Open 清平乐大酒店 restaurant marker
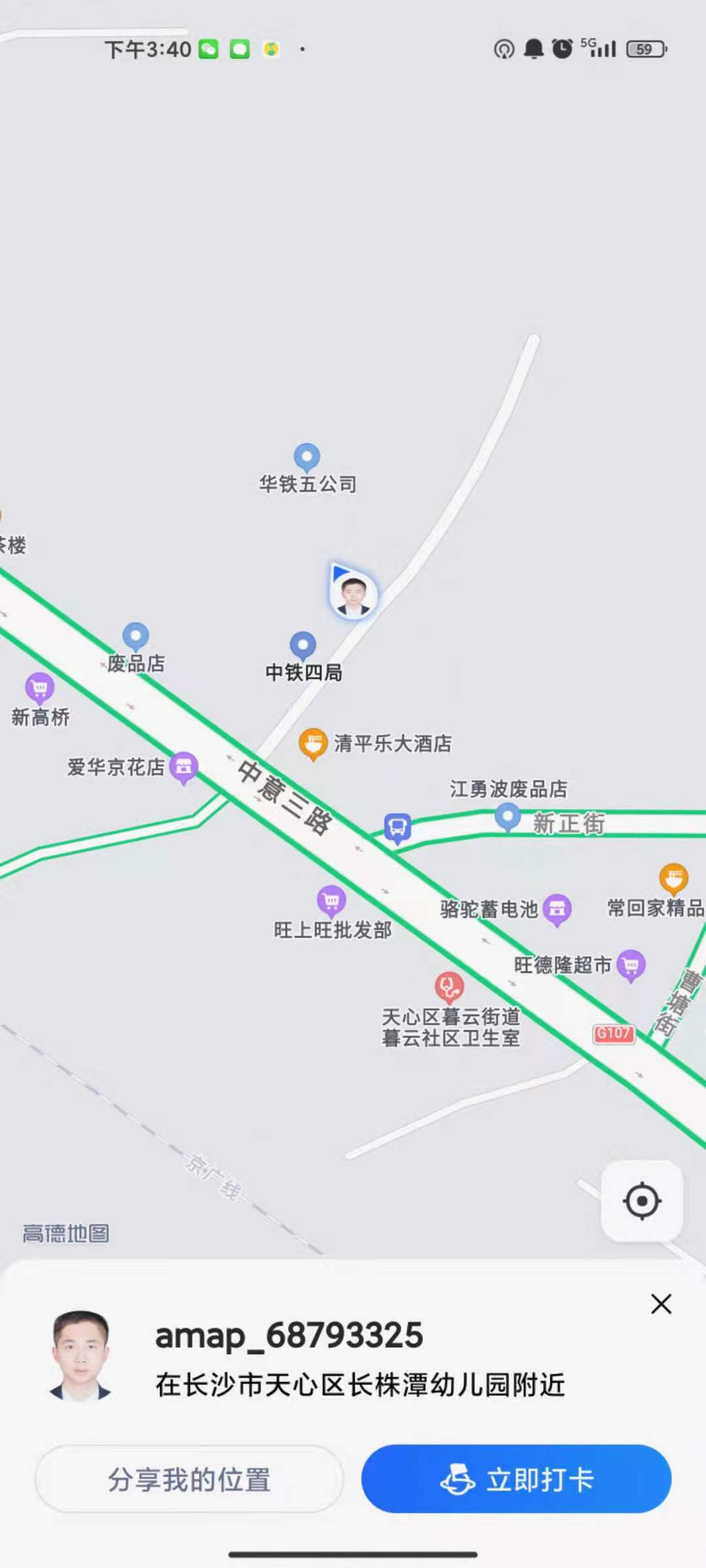706x1568 pixels. (313, 743)
